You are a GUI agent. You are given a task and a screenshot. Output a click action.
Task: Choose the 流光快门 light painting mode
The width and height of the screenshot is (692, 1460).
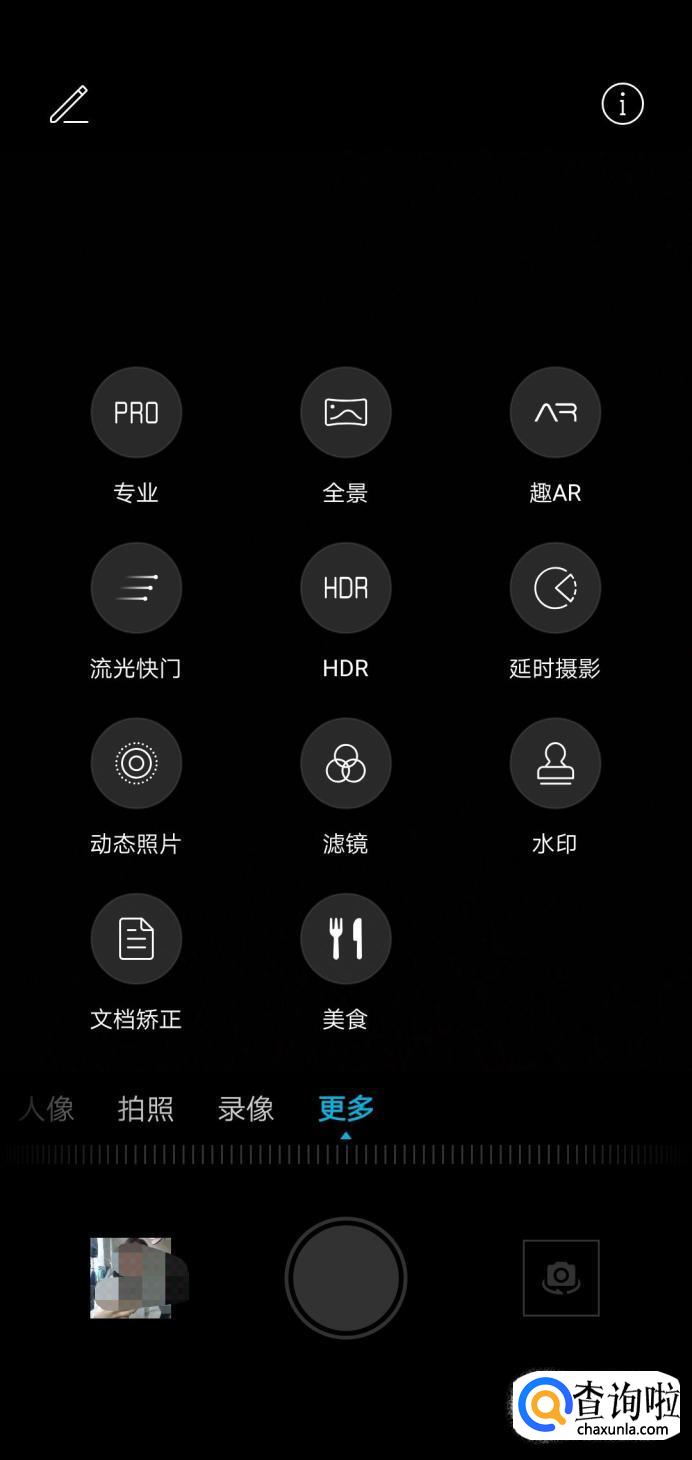pyautogui.click(x=136, y=588)
